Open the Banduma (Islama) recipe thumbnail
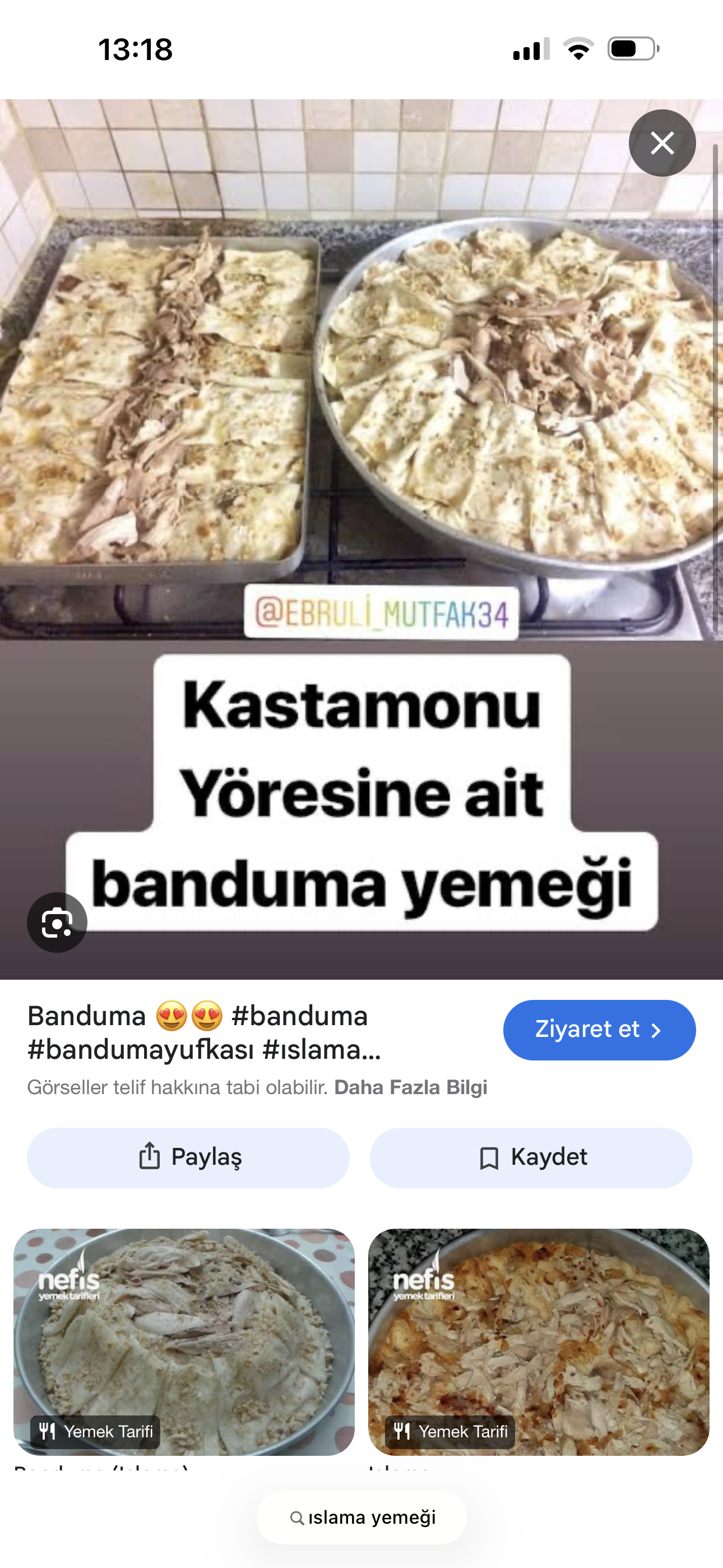723x1568 pixels. pos(184,1341)
